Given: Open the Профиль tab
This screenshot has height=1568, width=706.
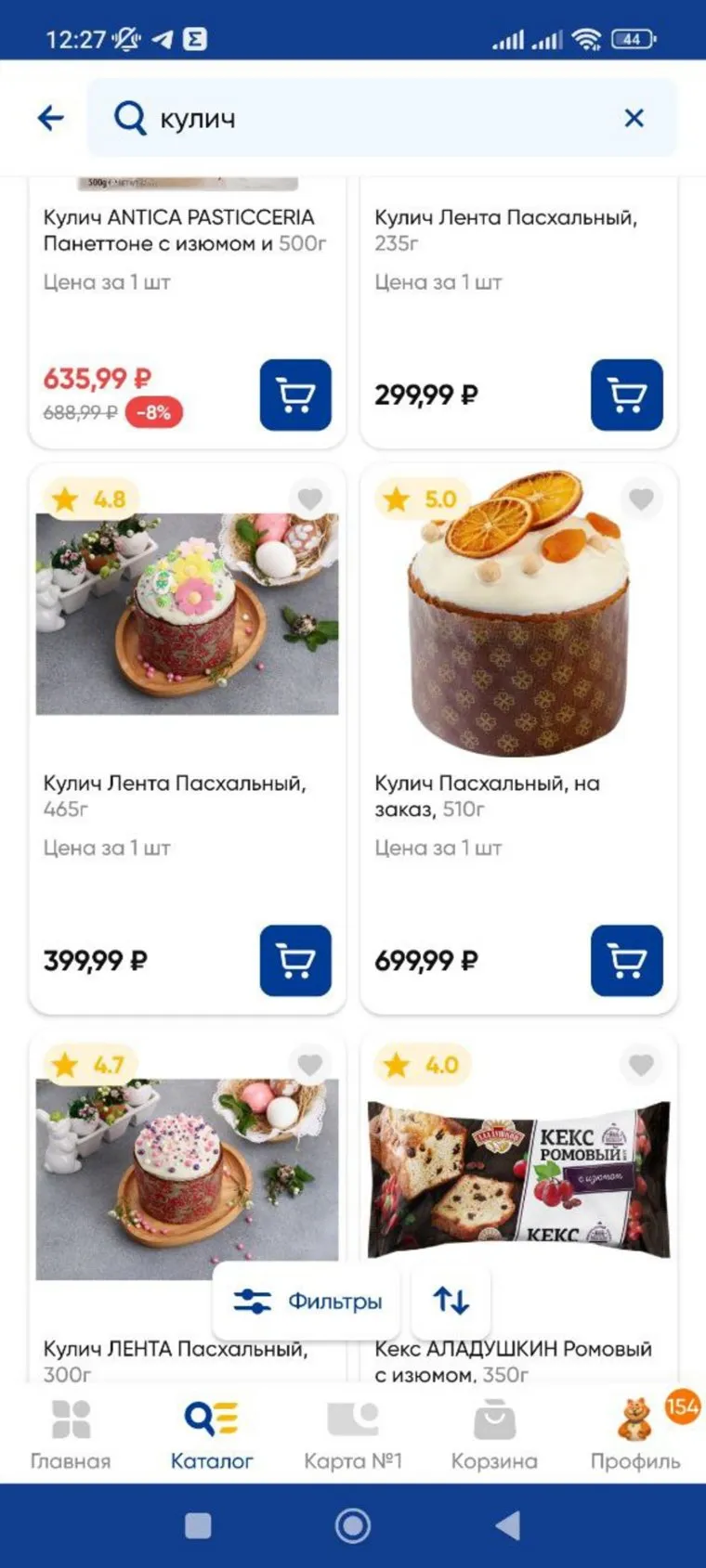Looking at the screenshot, I should [635, 1435].
